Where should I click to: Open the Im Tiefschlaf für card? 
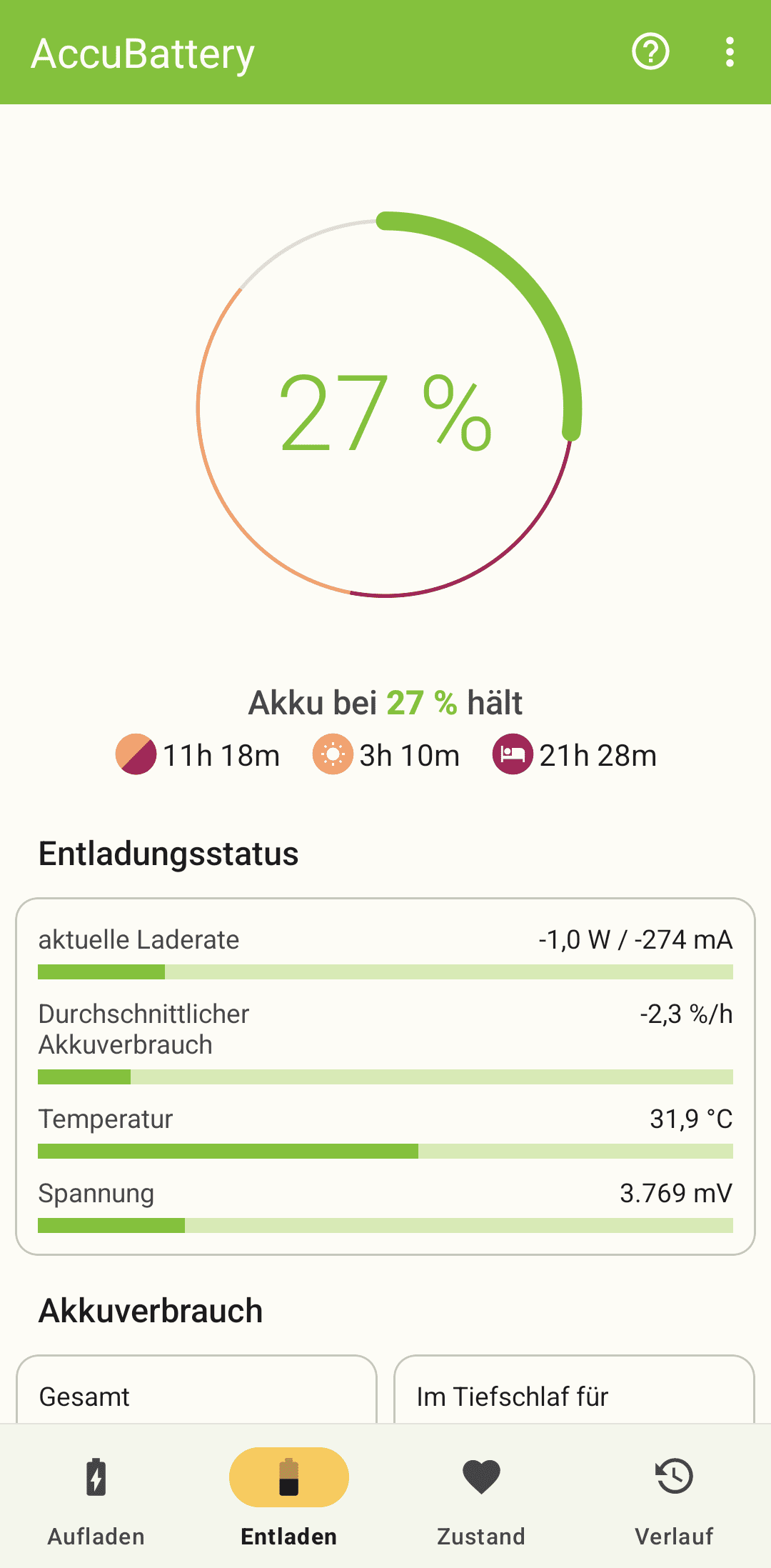575,1389
